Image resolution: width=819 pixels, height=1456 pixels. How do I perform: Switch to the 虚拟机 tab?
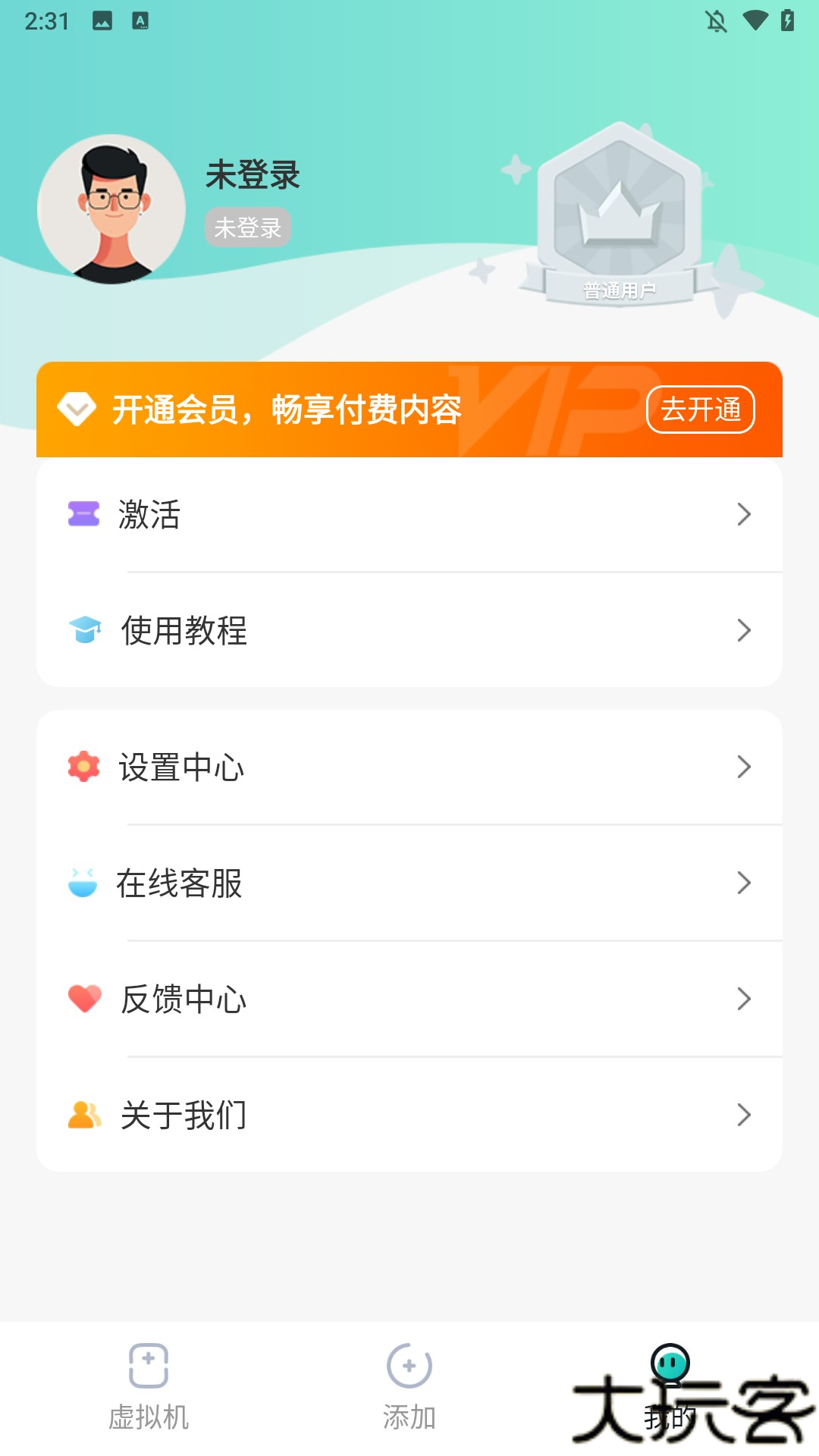[x=149, y=1386]
